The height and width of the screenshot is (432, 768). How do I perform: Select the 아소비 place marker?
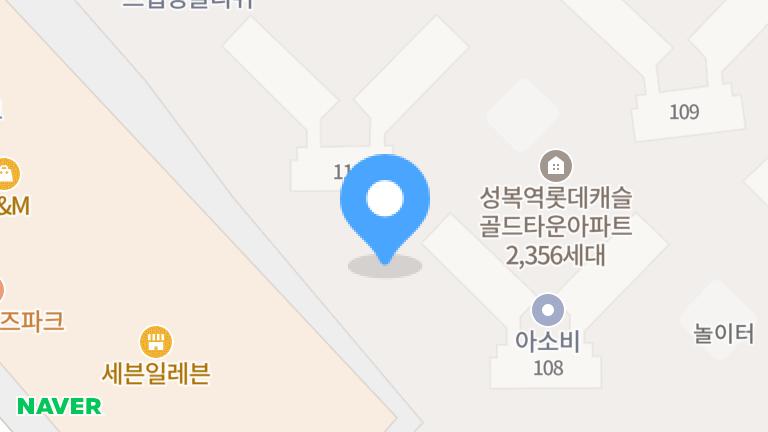[548, 309]
